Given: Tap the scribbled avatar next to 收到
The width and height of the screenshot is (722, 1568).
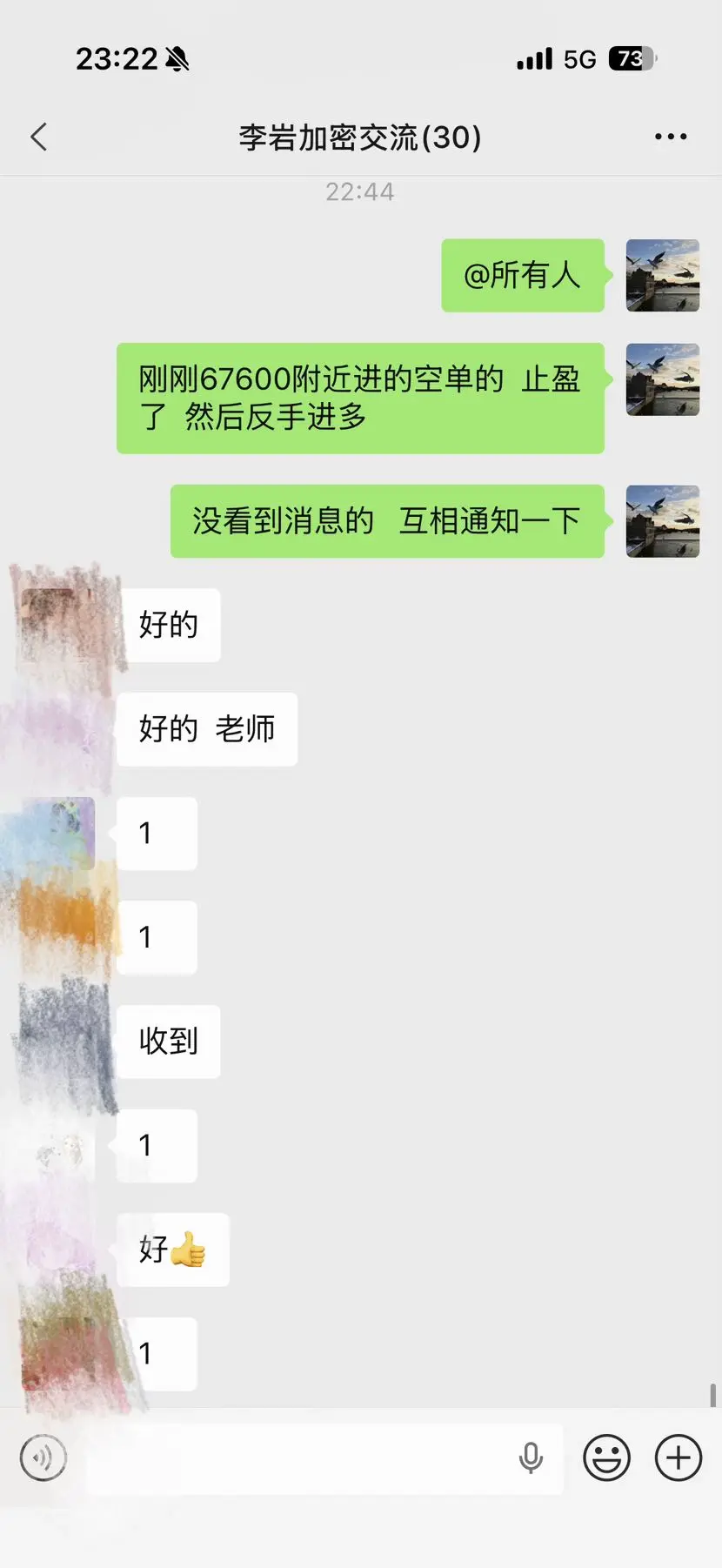Looking at the screenshot, I should (55, 1042).
